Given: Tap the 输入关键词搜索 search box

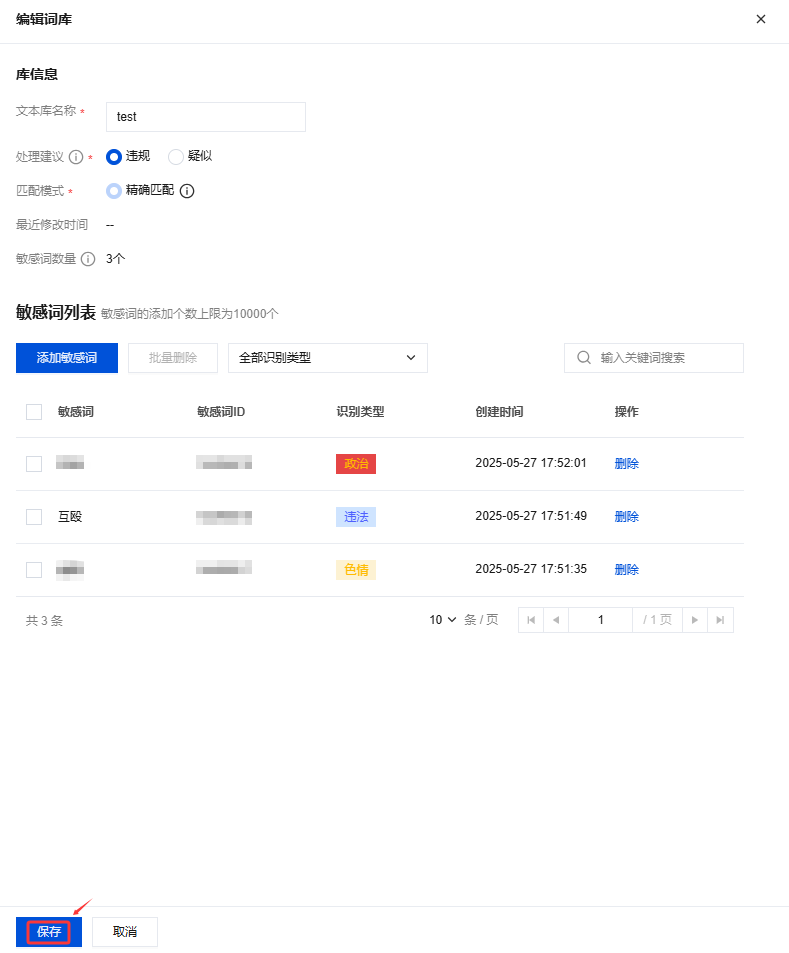Looking at the screenshot, I should 664,358.
